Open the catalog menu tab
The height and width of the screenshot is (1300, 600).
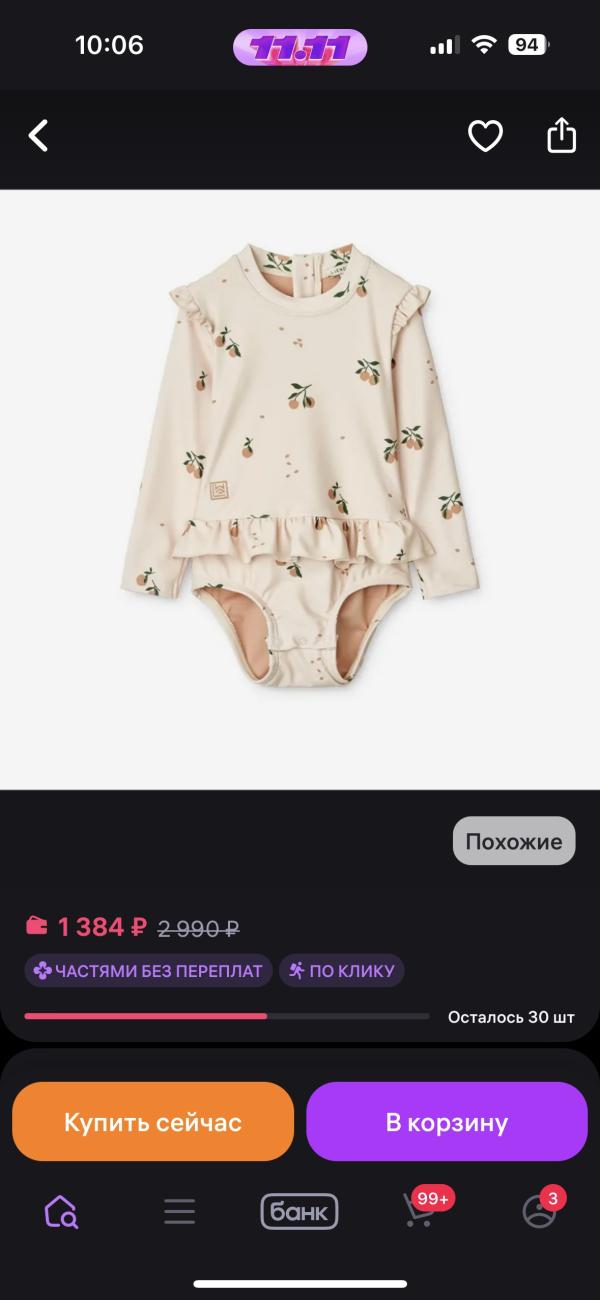180,1211
